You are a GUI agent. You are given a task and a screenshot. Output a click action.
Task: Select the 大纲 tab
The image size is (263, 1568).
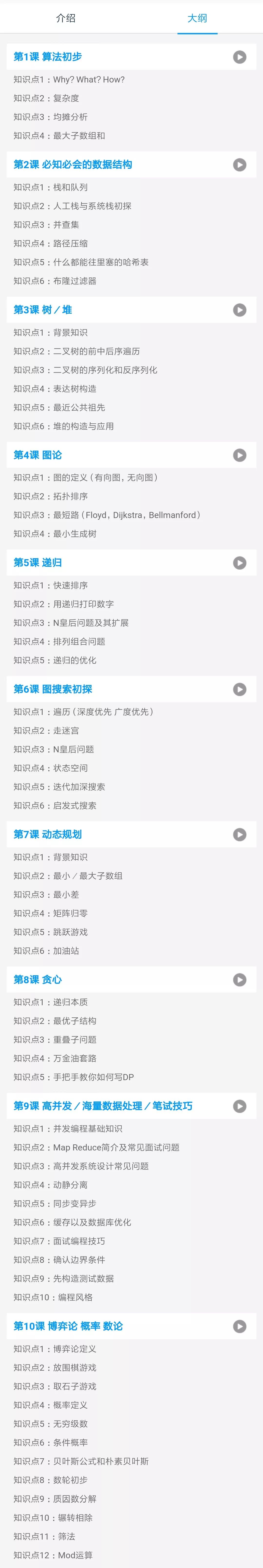pos(197,18)
